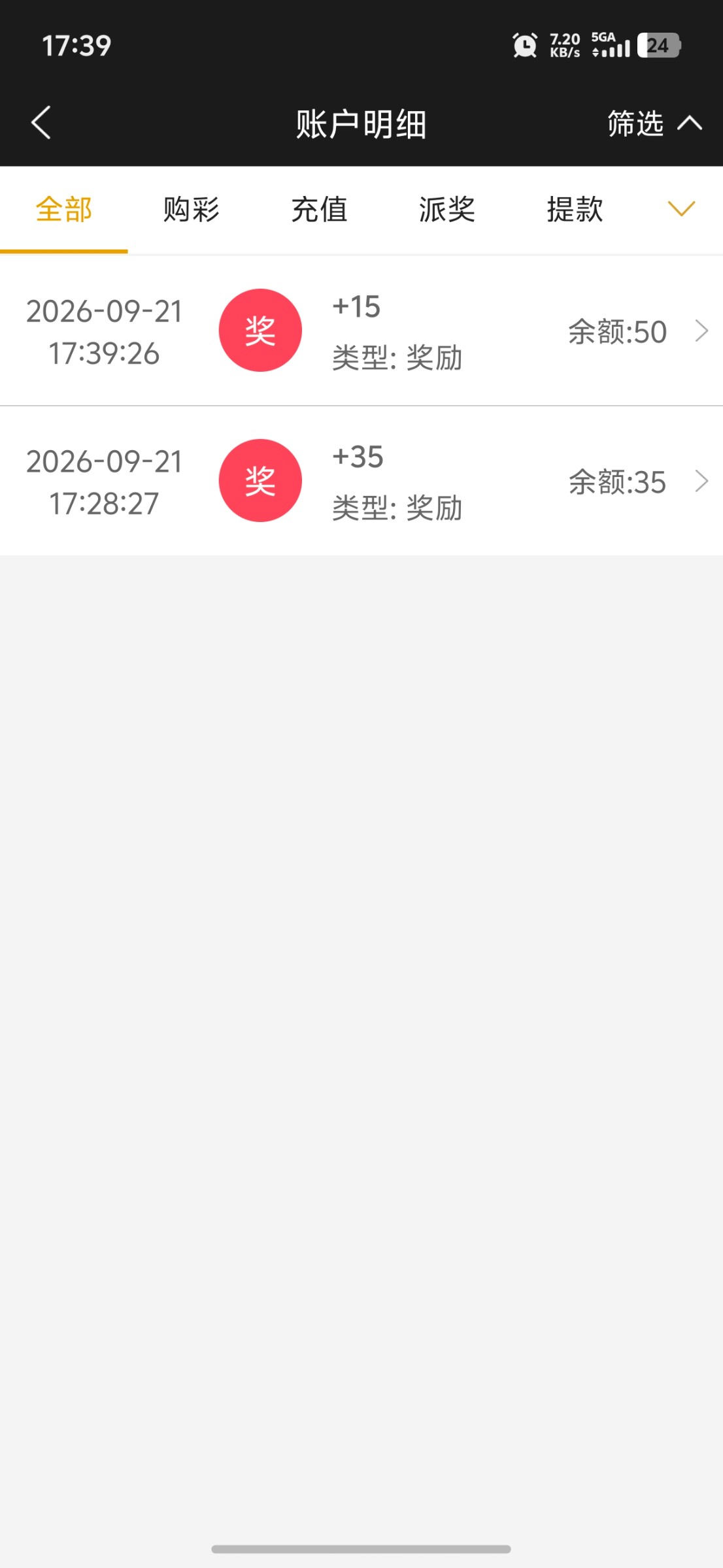This screenshot has width=723, height=1568.
Task: Select the 全部 tab
Action: pyautogui.click(x=64, y=210)
